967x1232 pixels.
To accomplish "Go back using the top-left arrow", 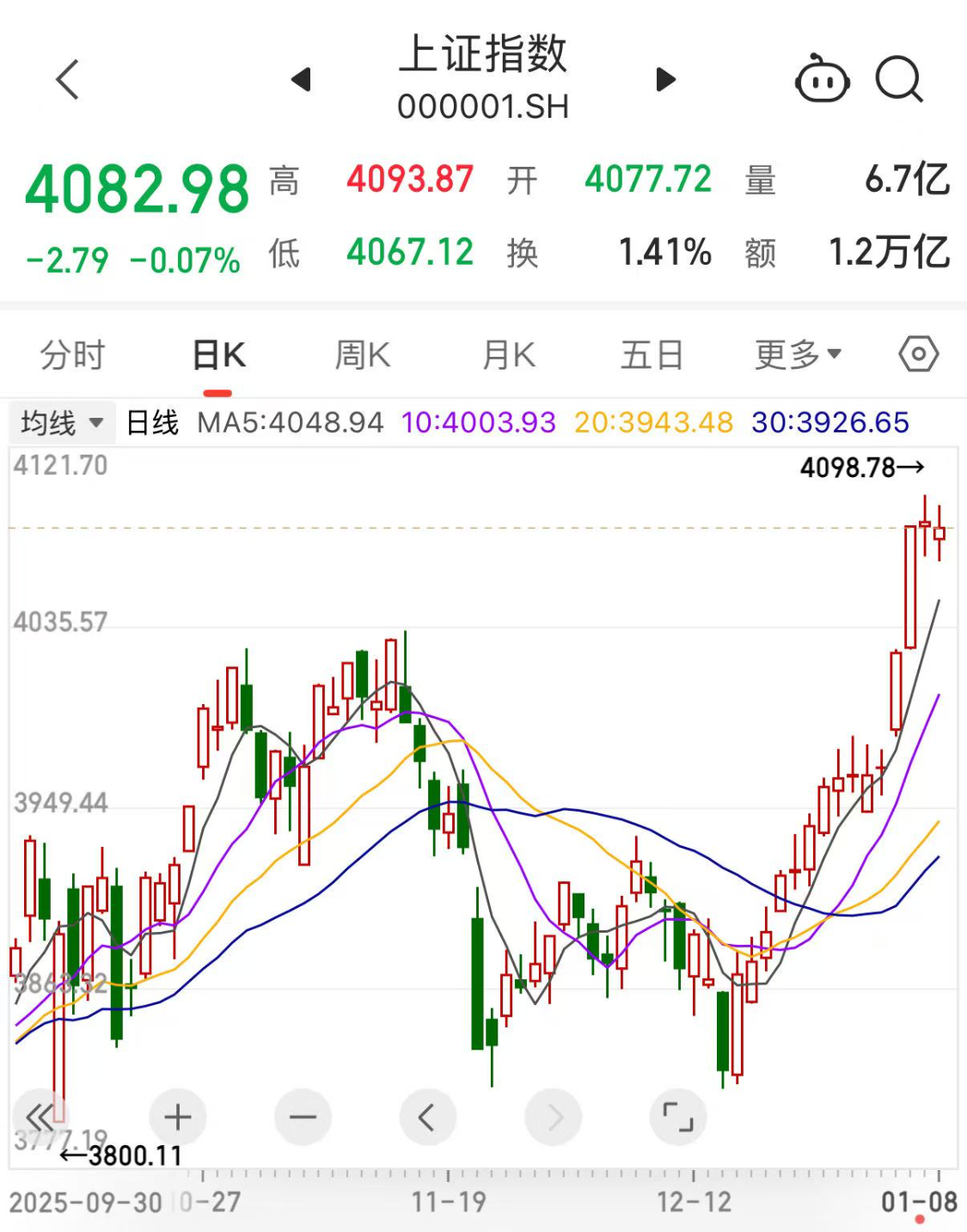I will click(67, 80).
